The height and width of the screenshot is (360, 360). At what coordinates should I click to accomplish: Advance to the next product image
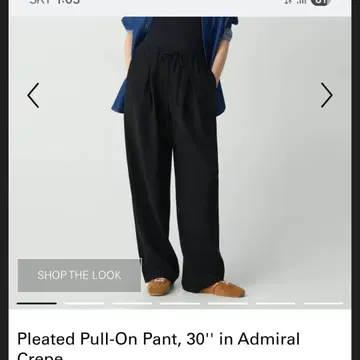pyautogui.click(x=327, y=95)
